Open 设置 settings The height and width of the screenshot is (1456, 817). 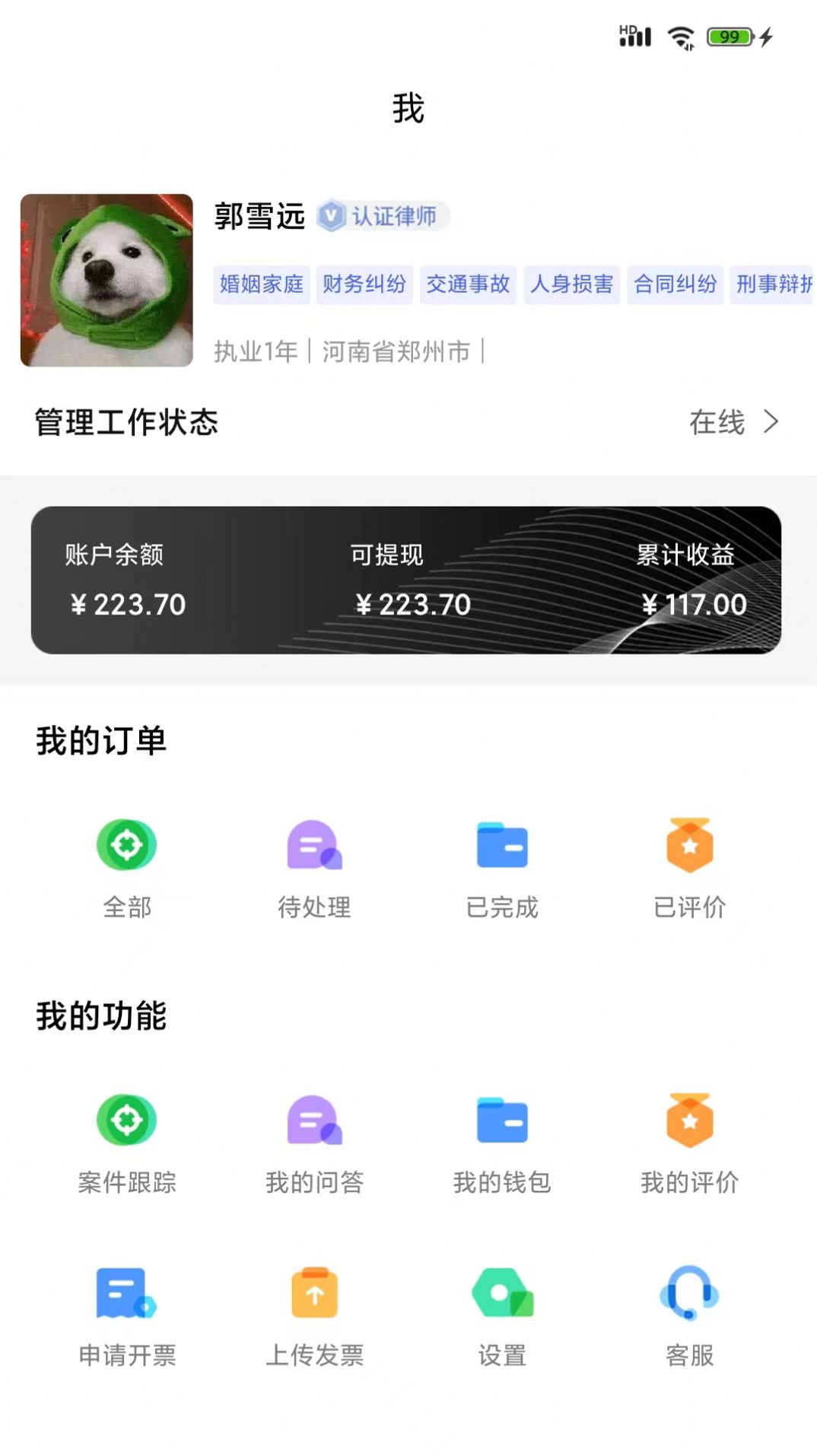[x=502, y=1315]
